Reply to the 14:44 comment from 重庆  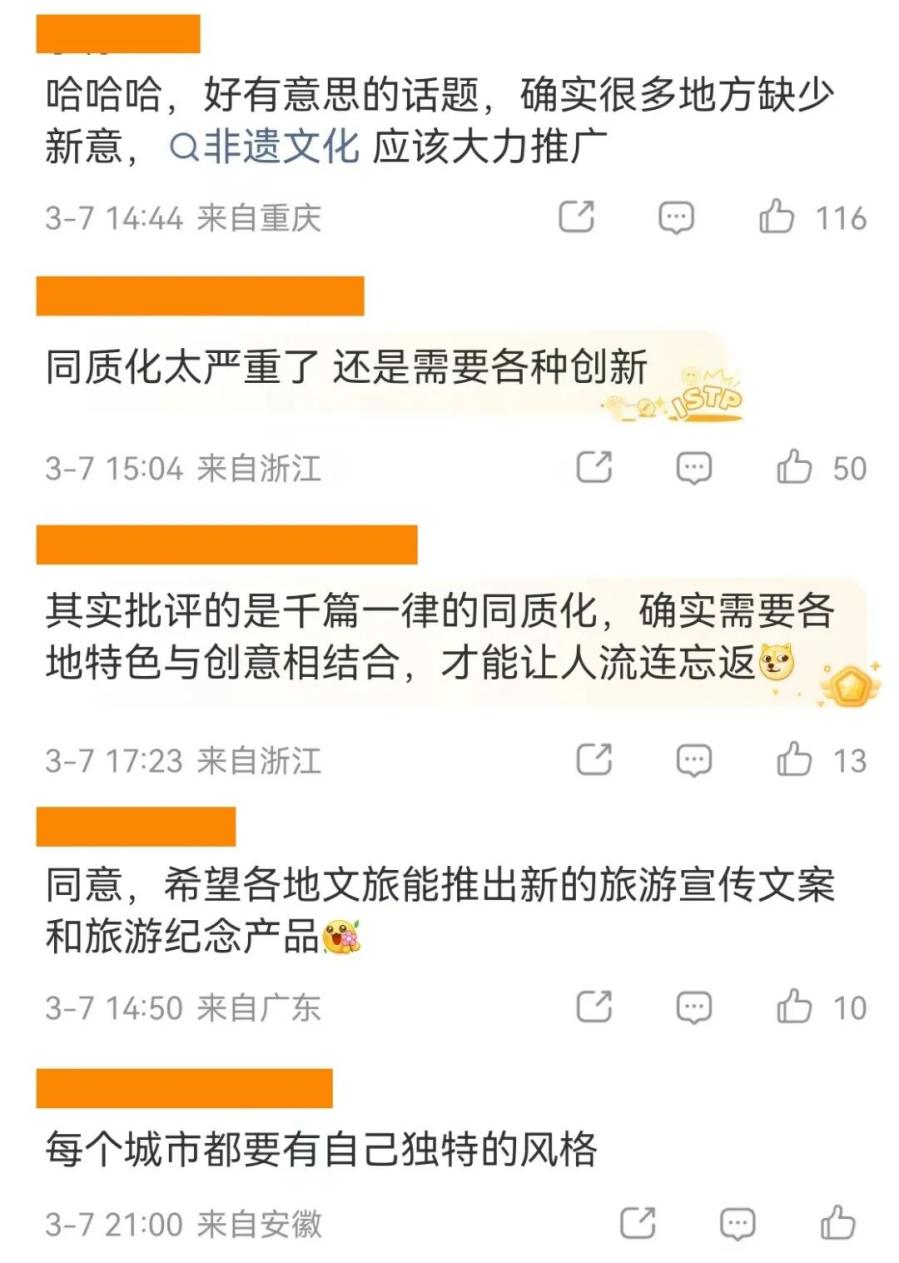[x=676, y=217]
